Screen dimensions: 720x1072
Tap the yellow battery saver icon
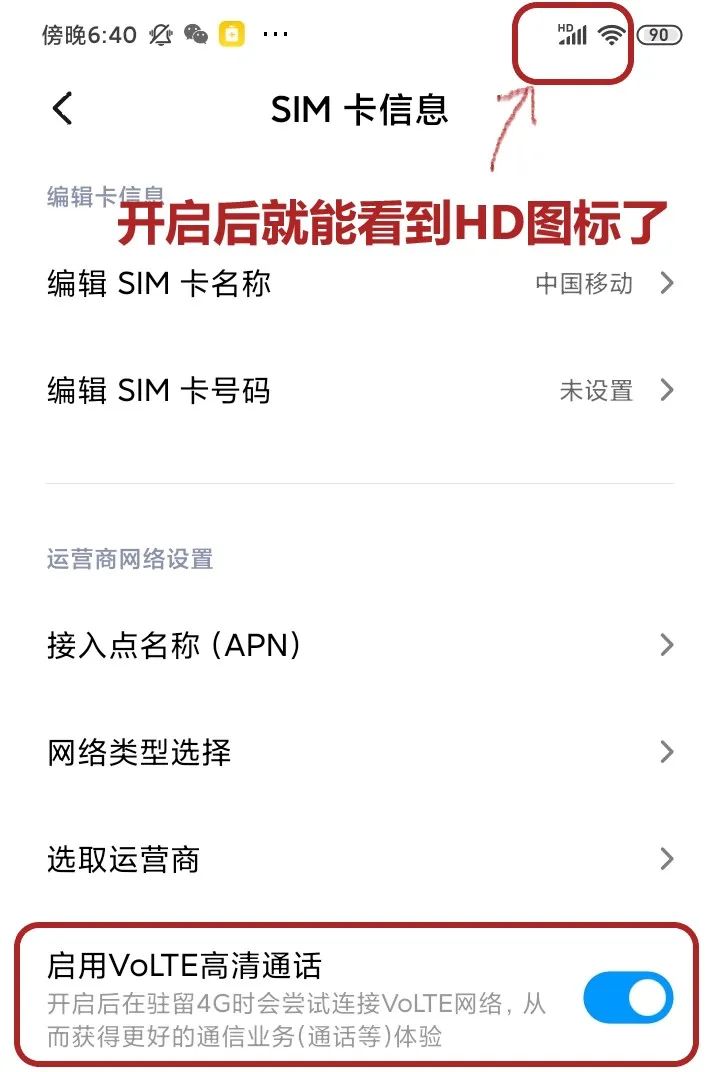[232, 34]
